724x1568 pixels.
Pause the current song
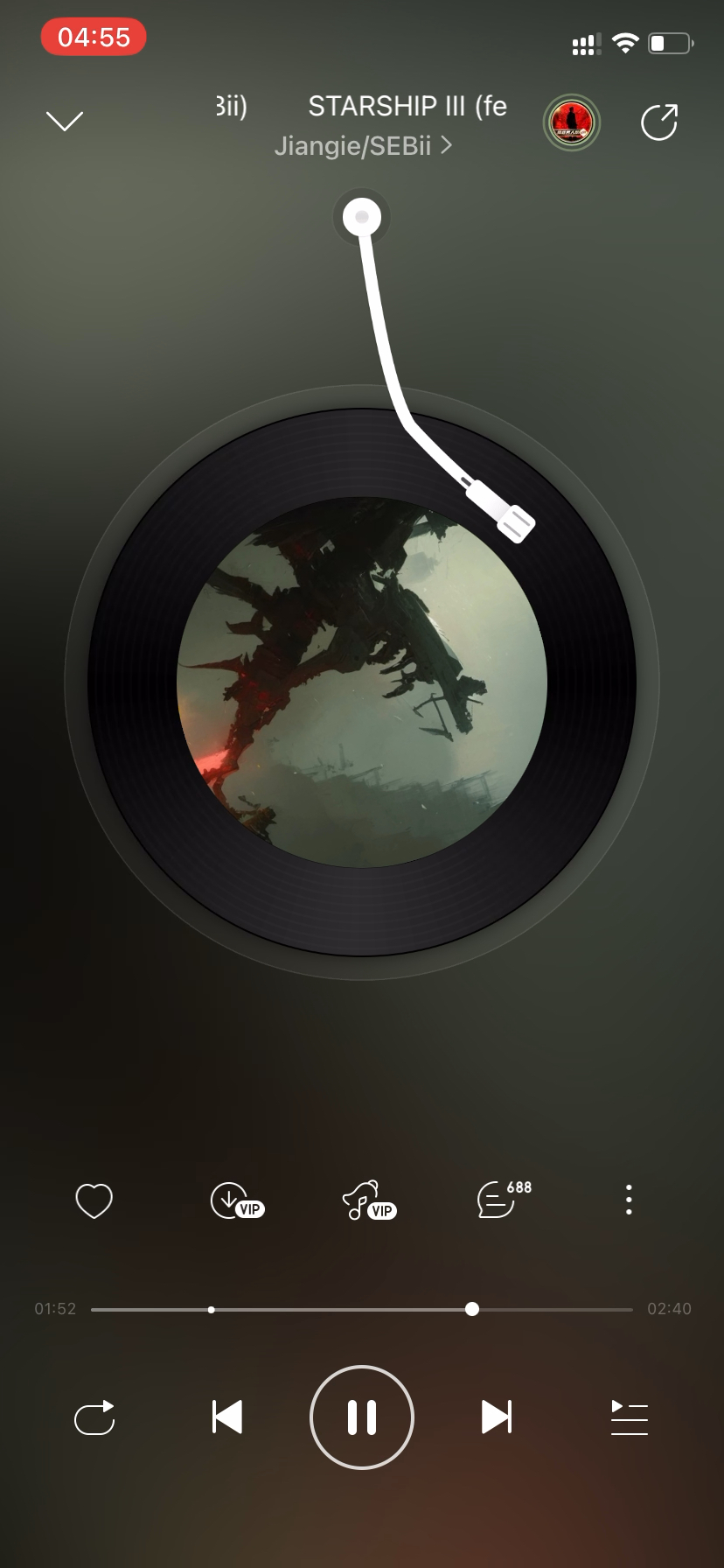click(x=362, y=1417)
